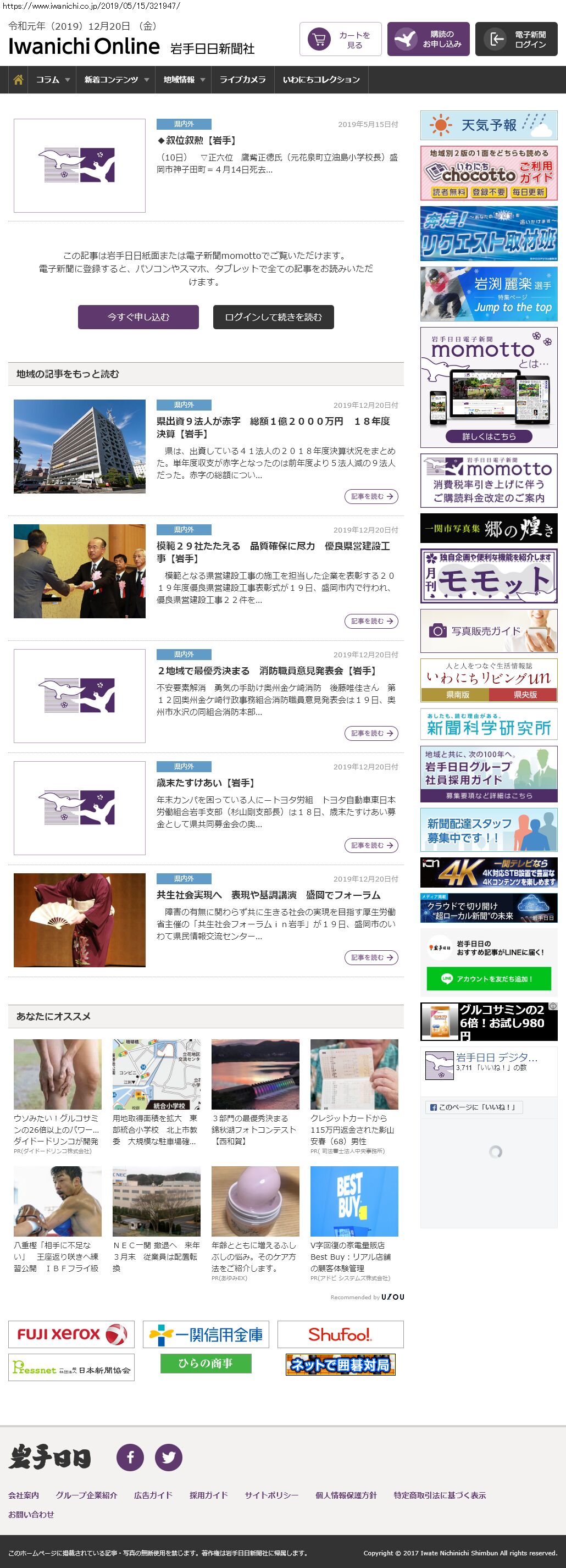Visit the Facebook page icon in footer

130,1457
